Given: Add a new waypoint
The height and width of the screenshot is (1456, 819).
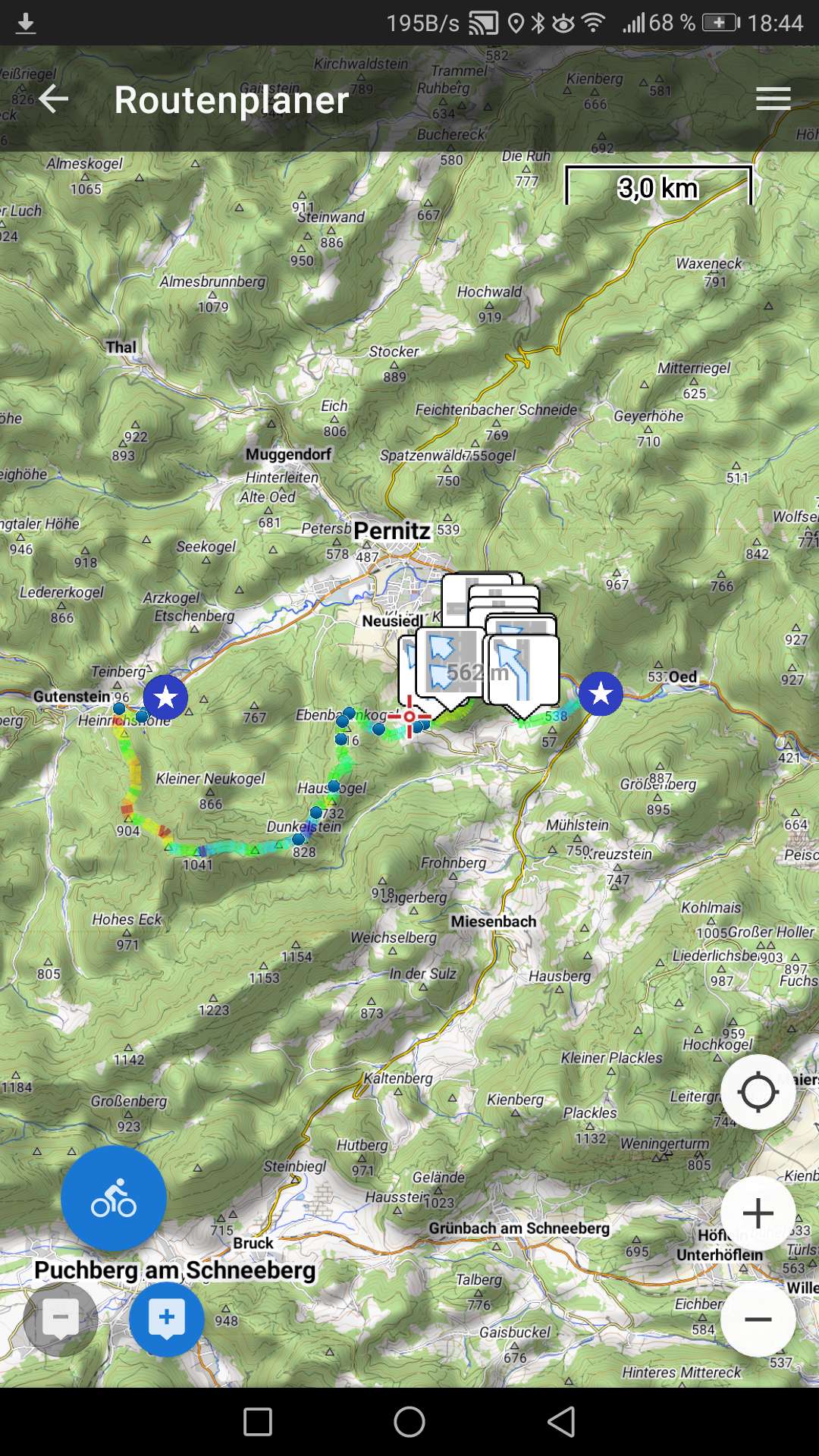Looking at the screenshot, I should 167,1319.
